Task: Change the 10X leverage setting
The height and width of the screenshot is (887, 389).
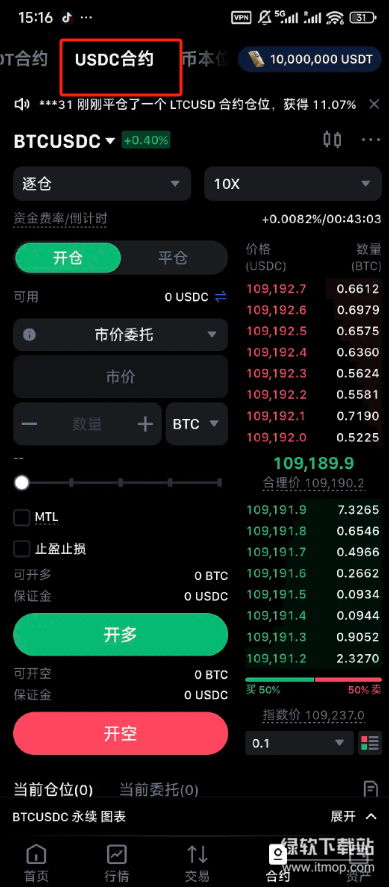Action: point(293,184)
